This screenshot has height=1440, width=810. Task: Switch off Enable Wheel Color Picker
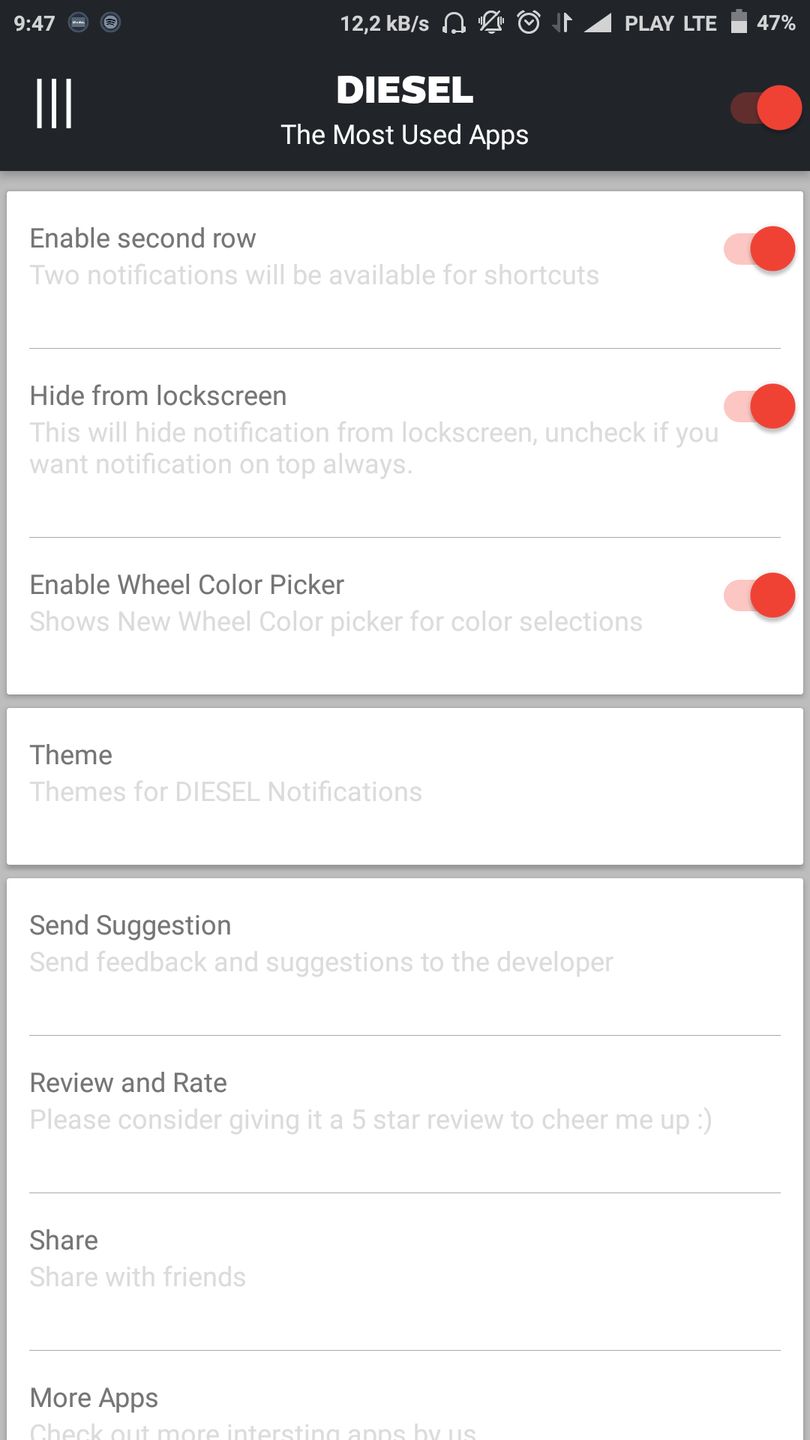click(760, 595)
